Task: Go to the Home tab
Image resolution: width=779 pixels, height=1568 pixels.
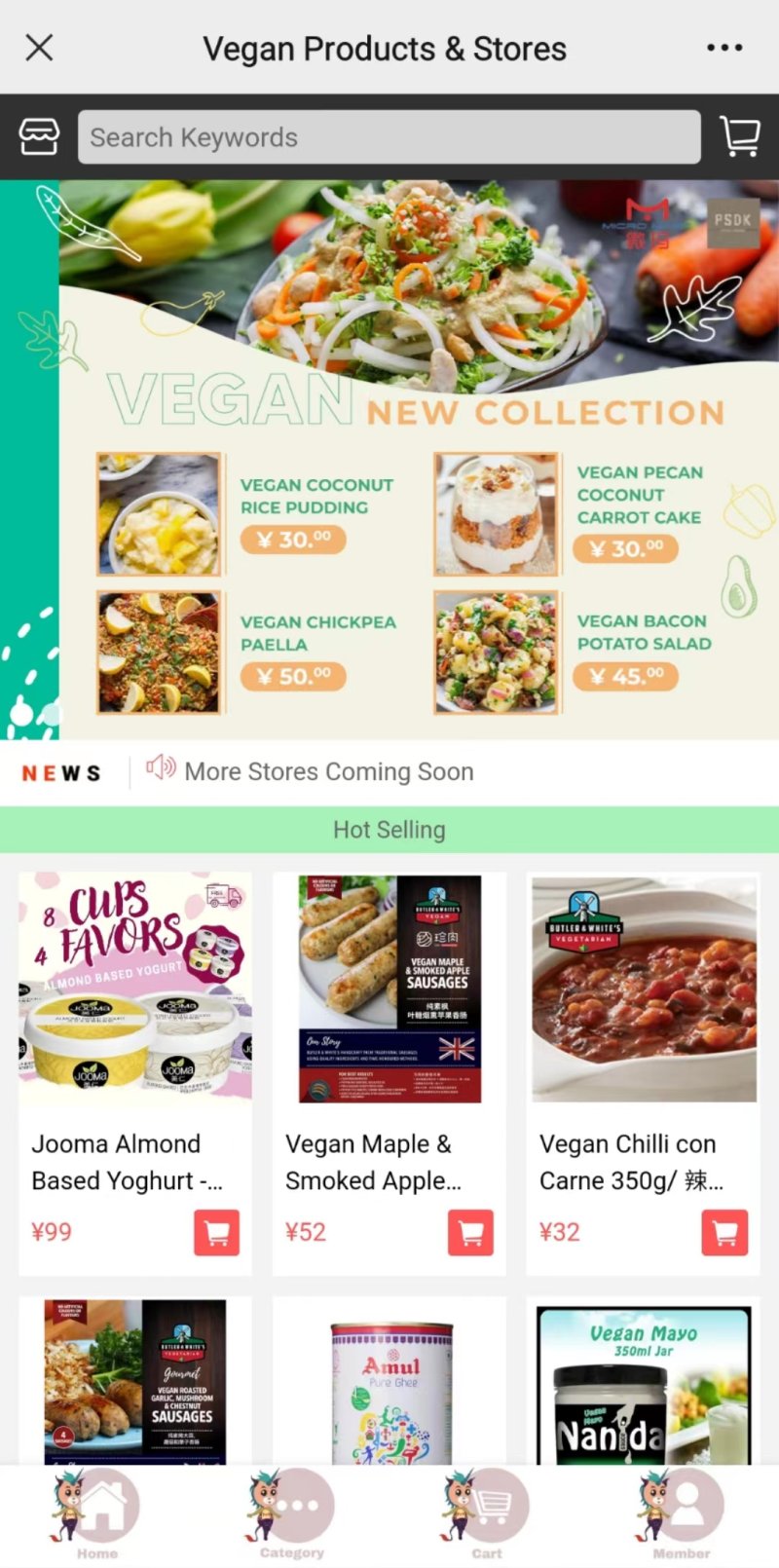Action: [x=97, y=1514]
